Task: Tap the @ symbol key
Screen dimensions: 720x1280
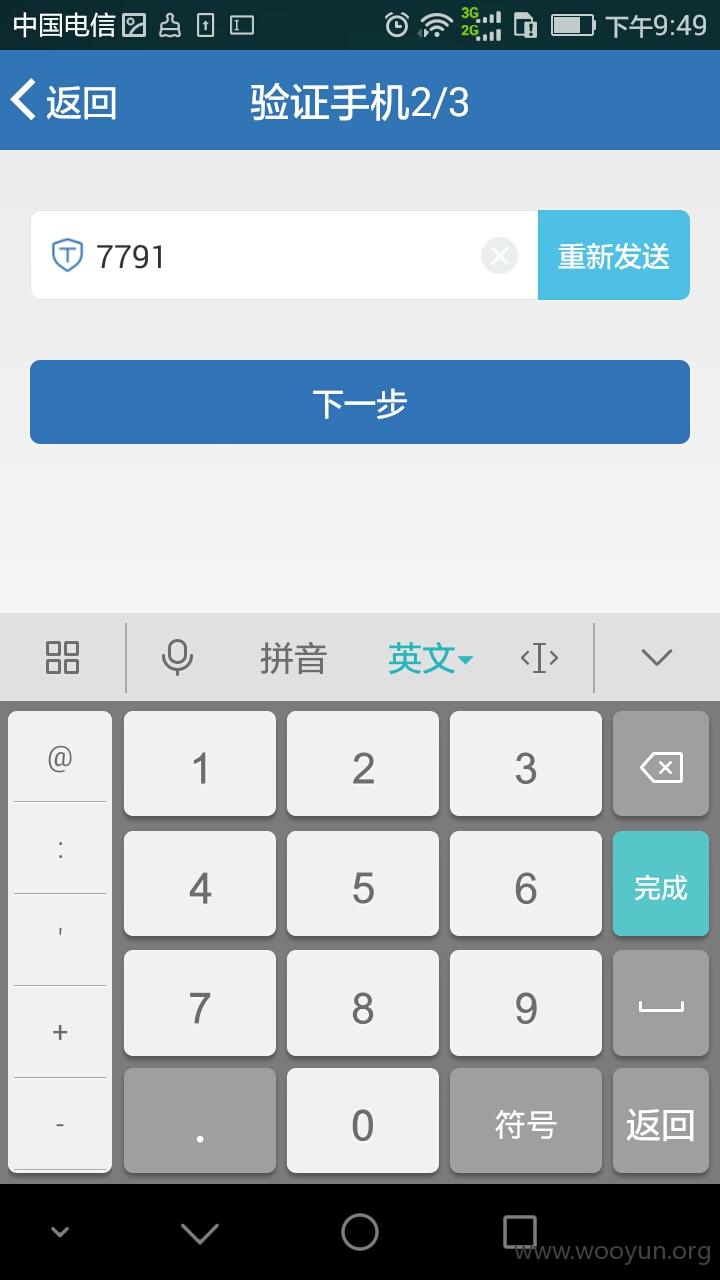Action: click(x=60, y=757)
